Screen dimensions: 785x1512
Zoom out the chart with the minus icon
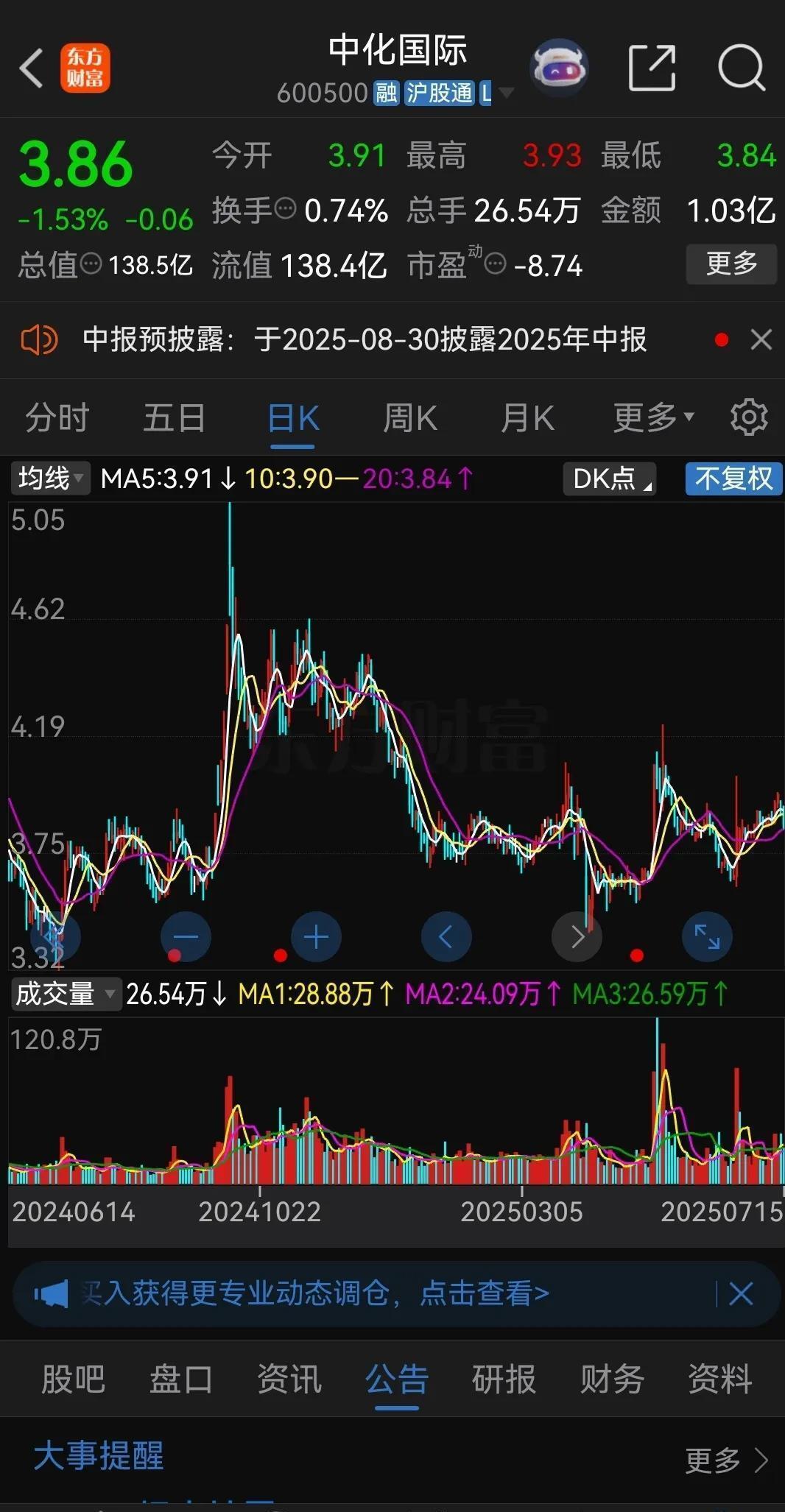186,936
